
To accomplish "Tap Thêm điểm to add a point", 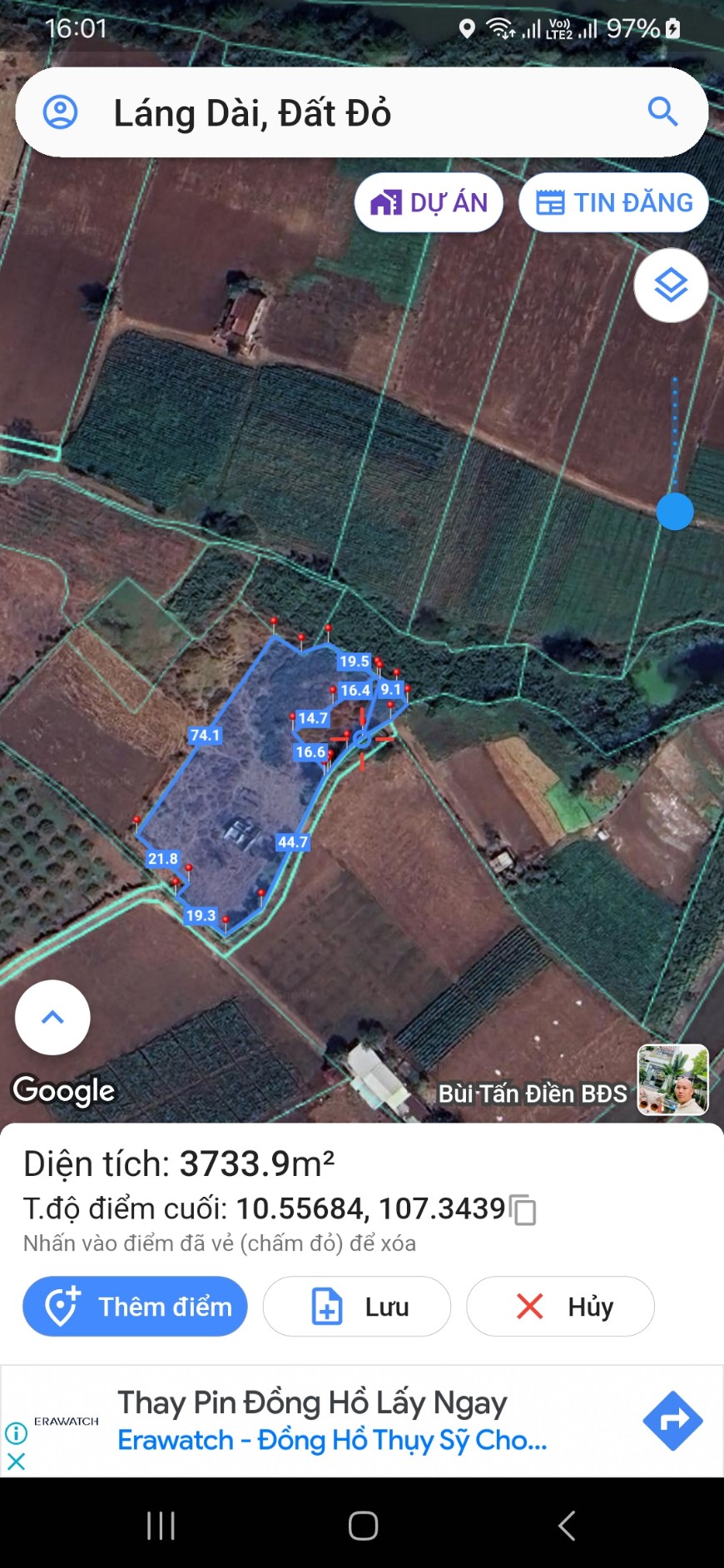I will 135,1306.
